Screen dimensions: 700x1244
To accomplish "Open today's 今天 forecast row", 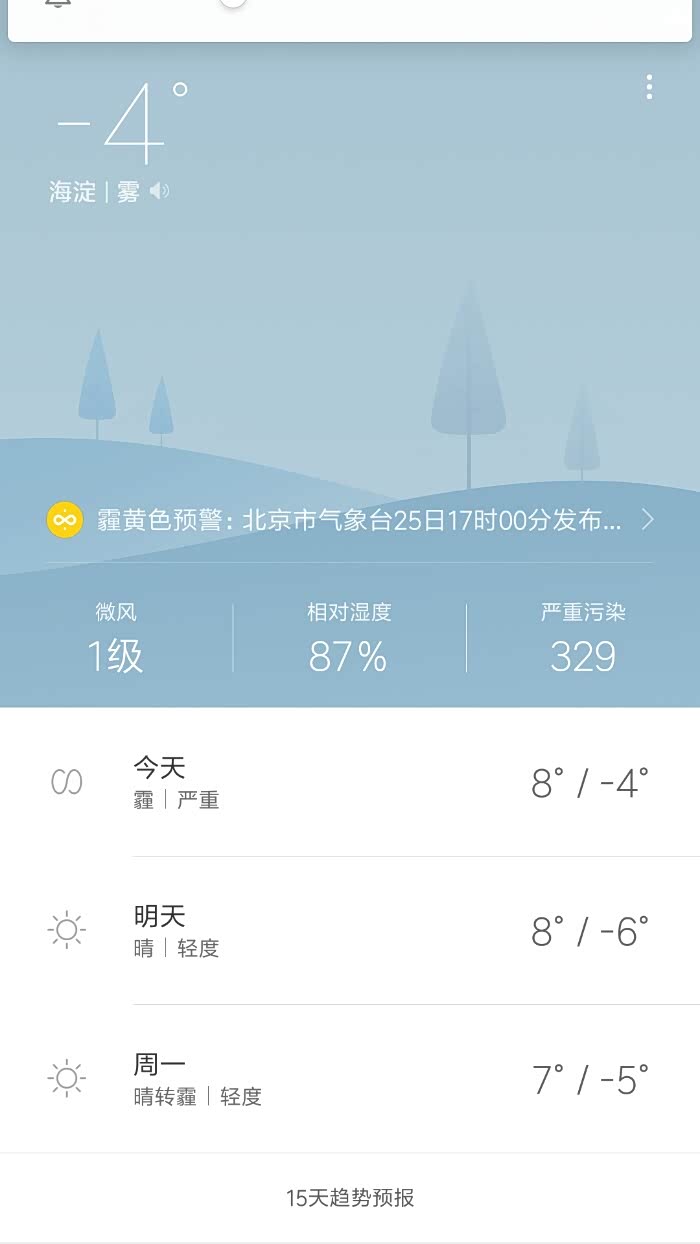I will click(350, 782).
